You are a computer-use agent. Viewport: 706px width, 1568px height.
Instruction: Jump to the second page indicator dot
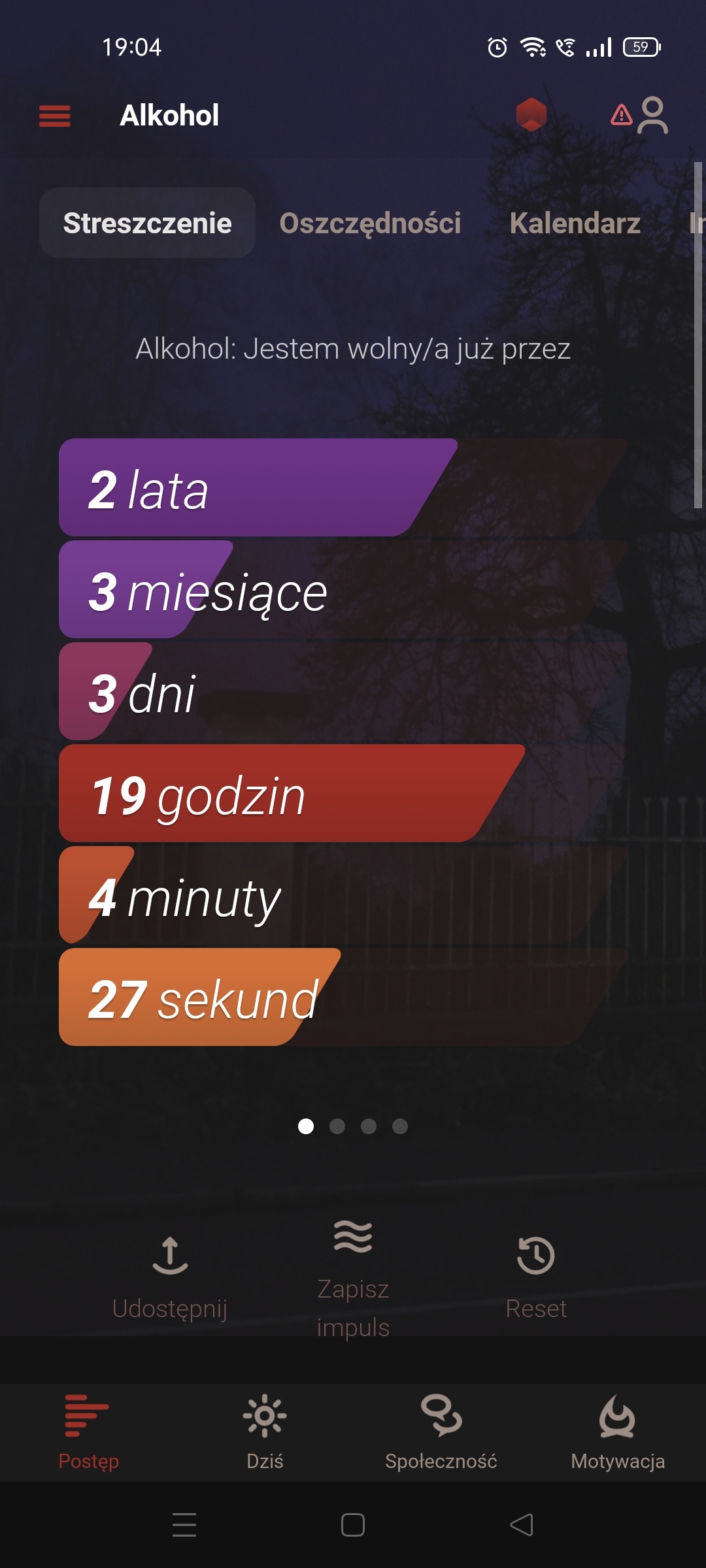click(x=337, y=1126)
